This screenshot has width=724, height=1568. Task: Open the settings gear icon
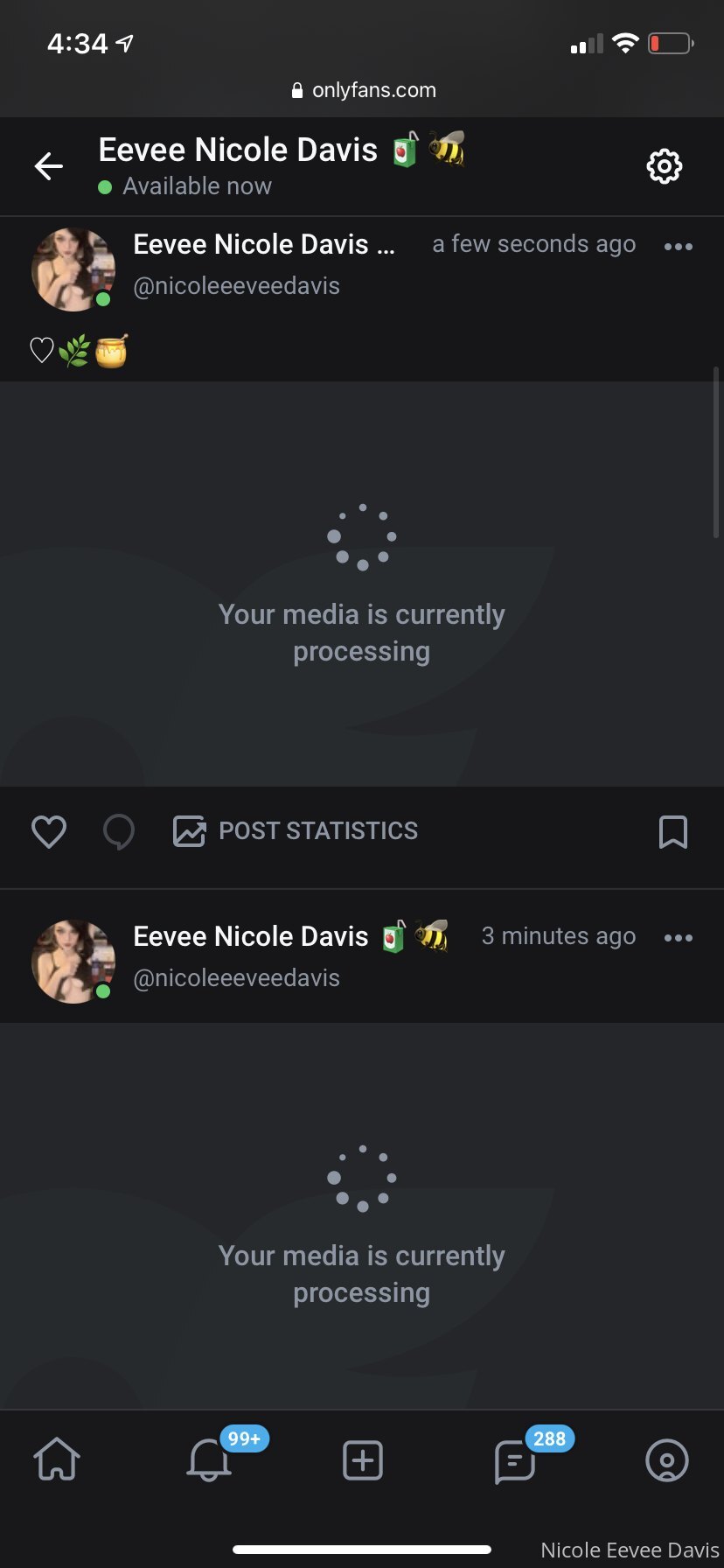click(x=665, y=166)
